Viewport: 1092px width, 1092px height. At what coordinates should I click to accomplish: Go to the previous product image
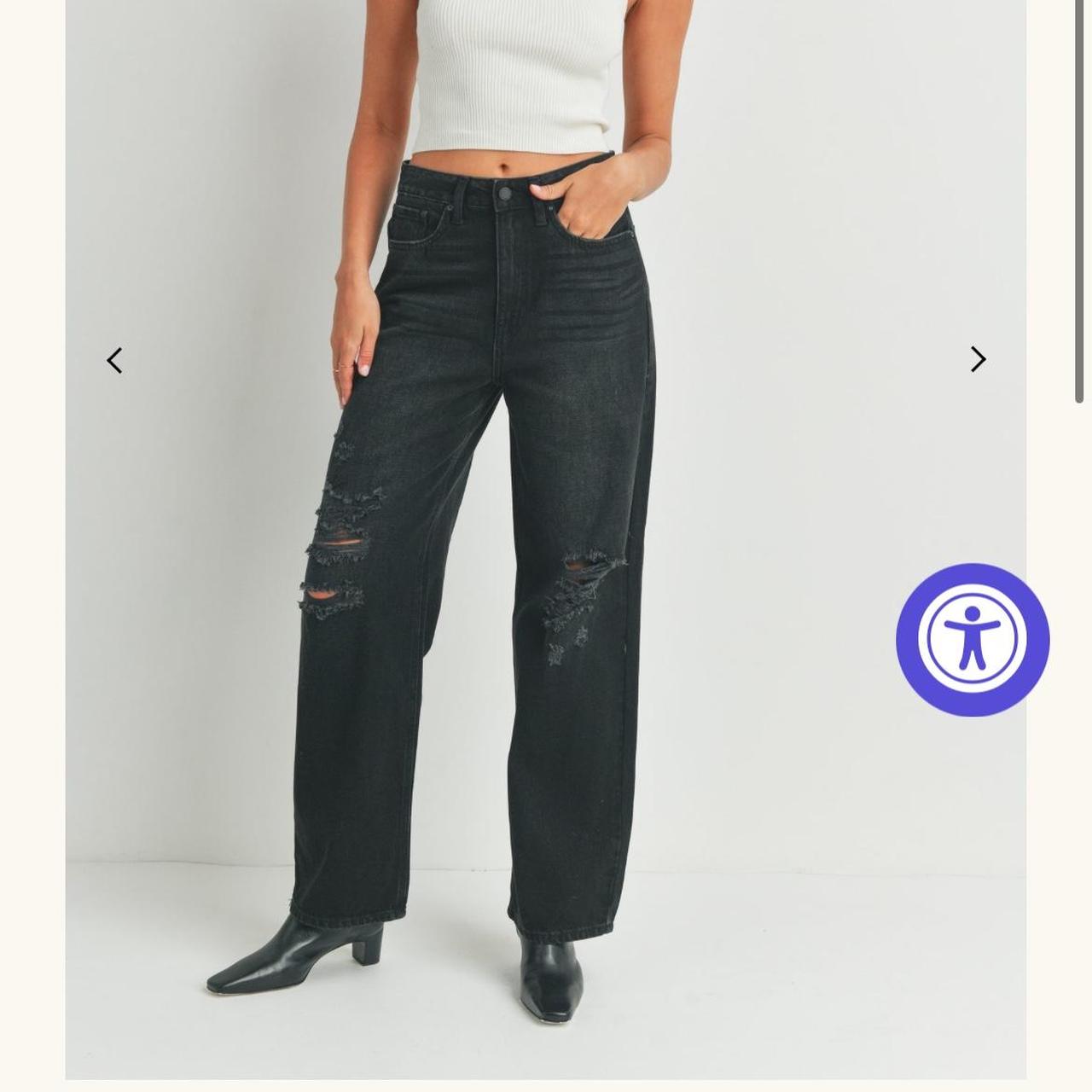(114, 360)
